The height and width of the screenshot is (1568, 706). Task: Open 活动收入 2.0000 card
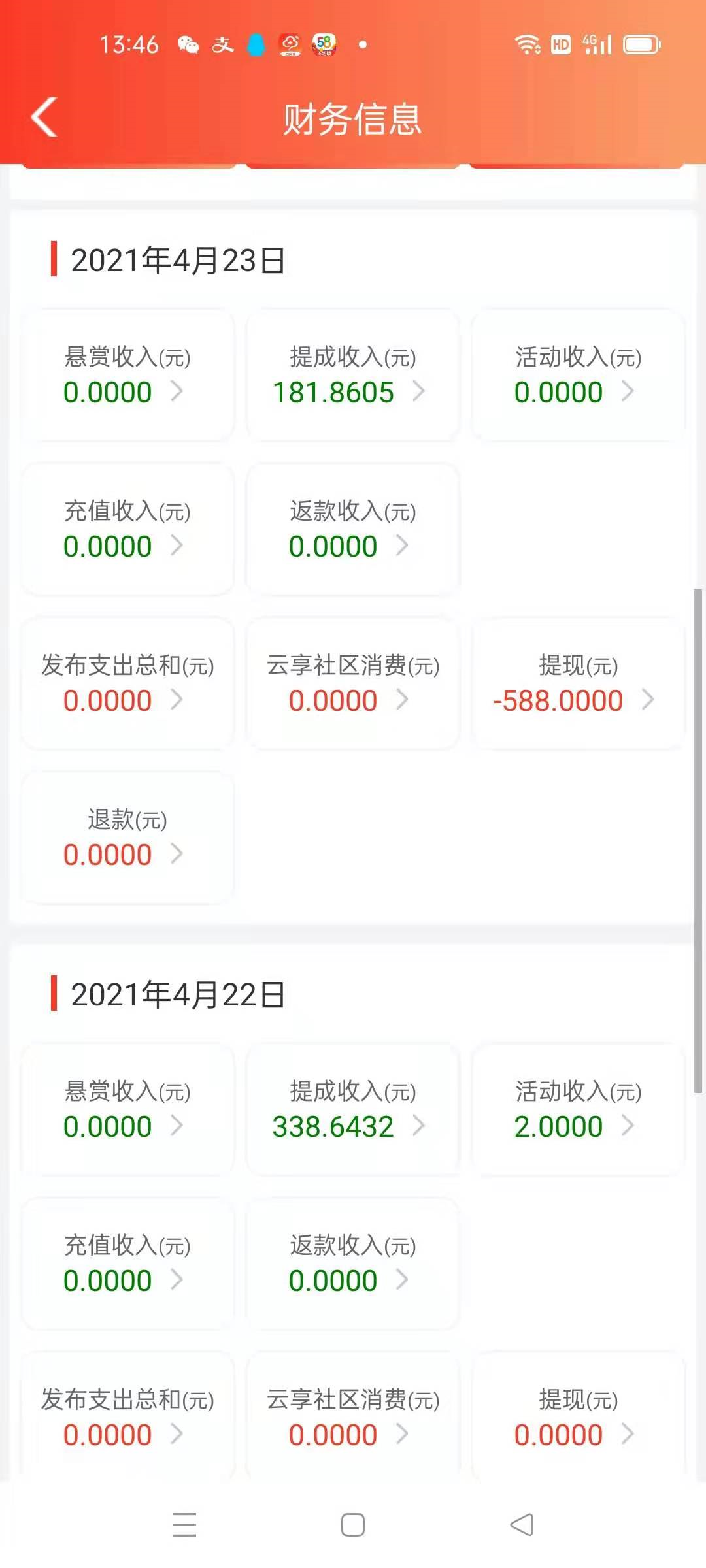tap(578, 1111)
